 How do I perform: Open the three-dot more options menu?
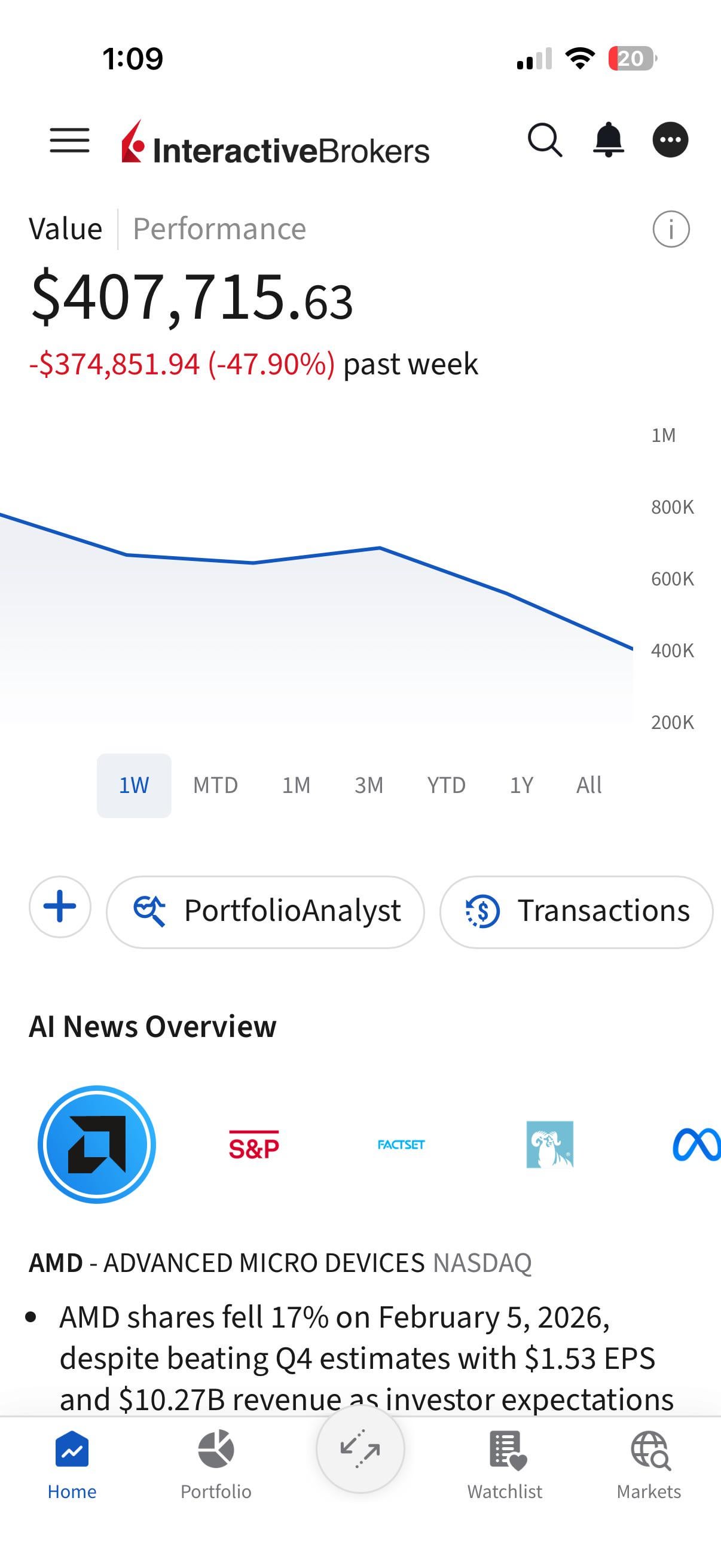pyautogui.click(x=671, y=140)
